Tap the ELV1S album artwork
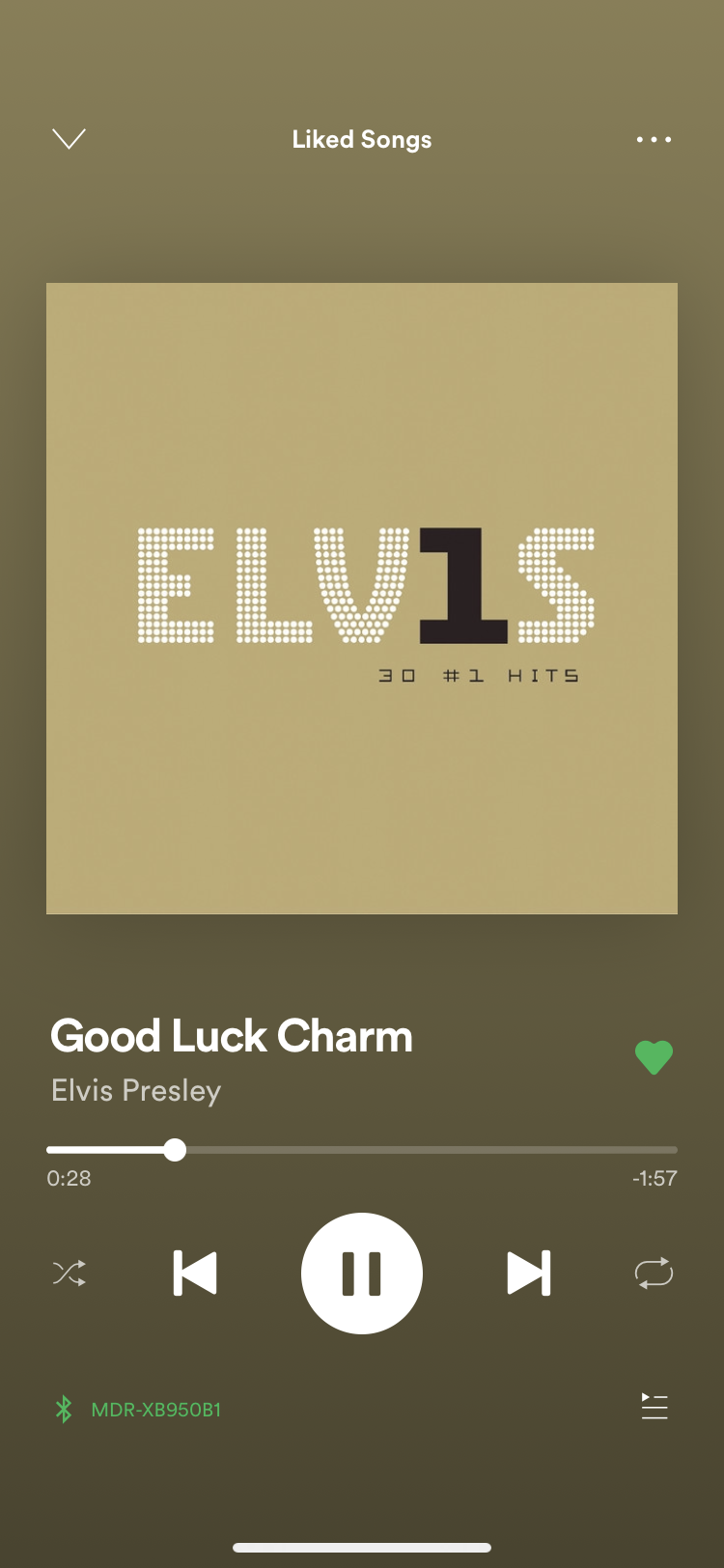724x1568 pixels. click(362, 599)
